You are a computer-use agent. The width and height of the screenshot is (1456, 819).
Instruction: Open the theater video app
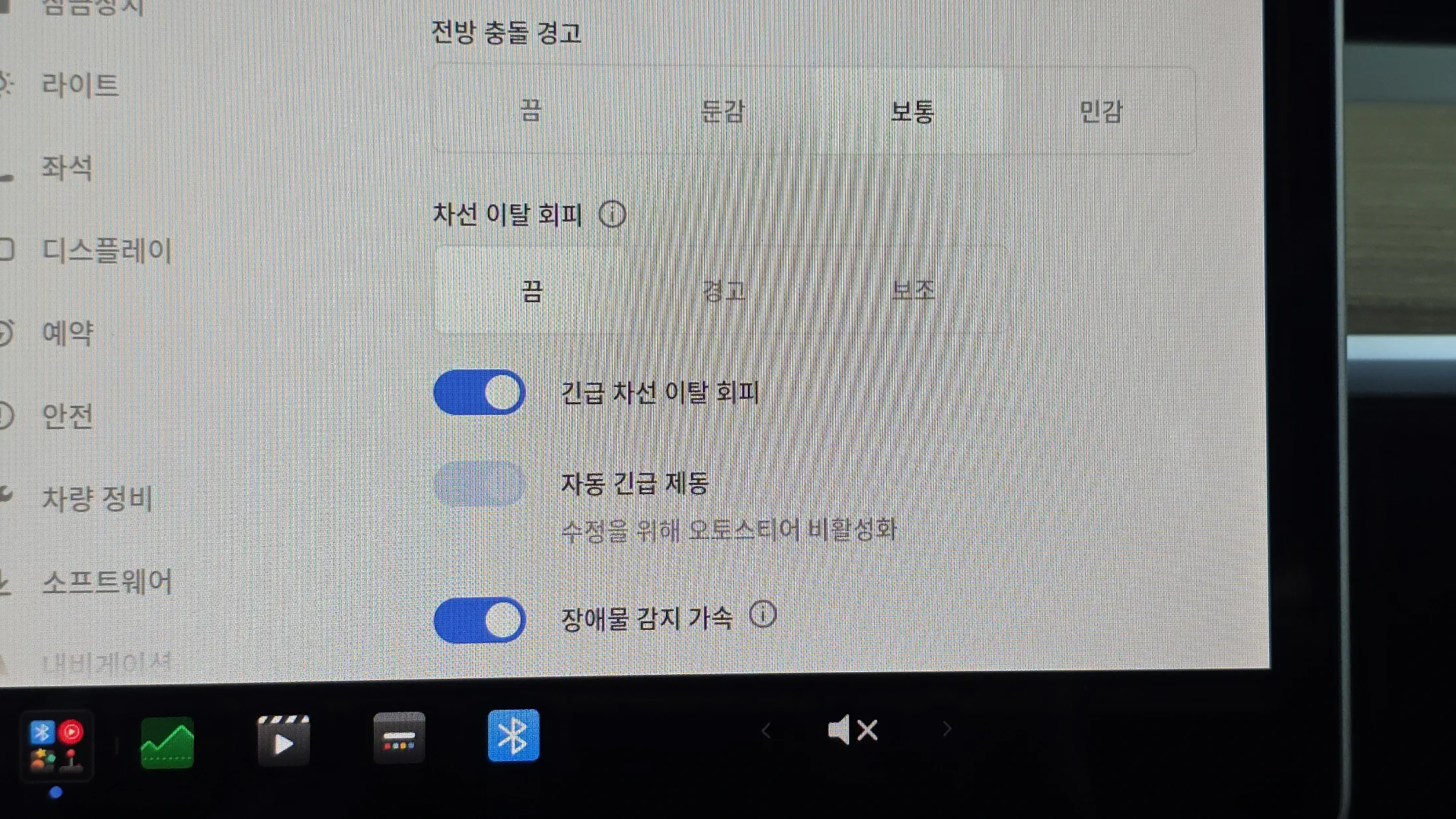283,740
